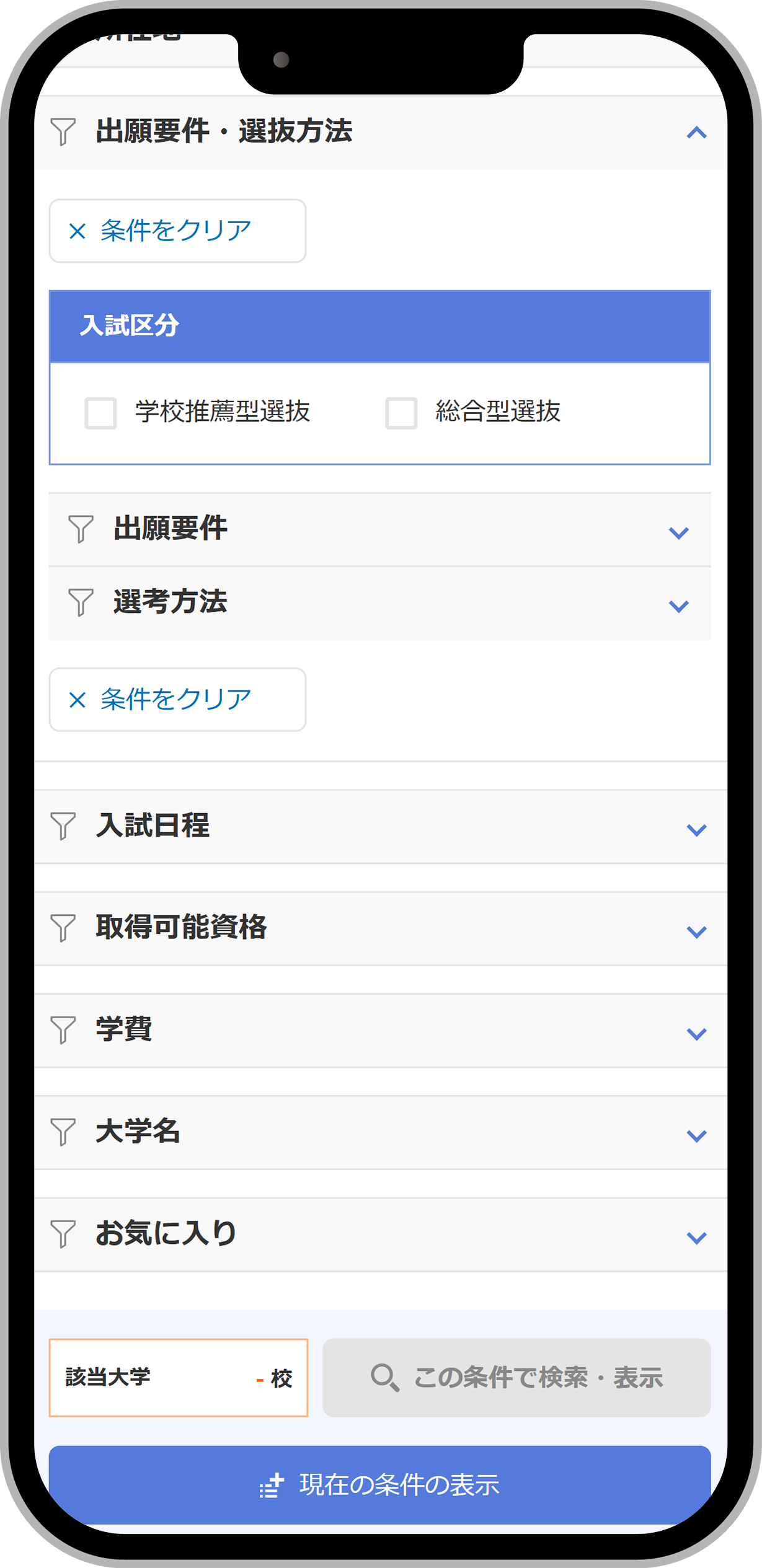The image size is (762, 1568).
Task: Click the 現在の条件の表示 button
Action: (381, 1485)
